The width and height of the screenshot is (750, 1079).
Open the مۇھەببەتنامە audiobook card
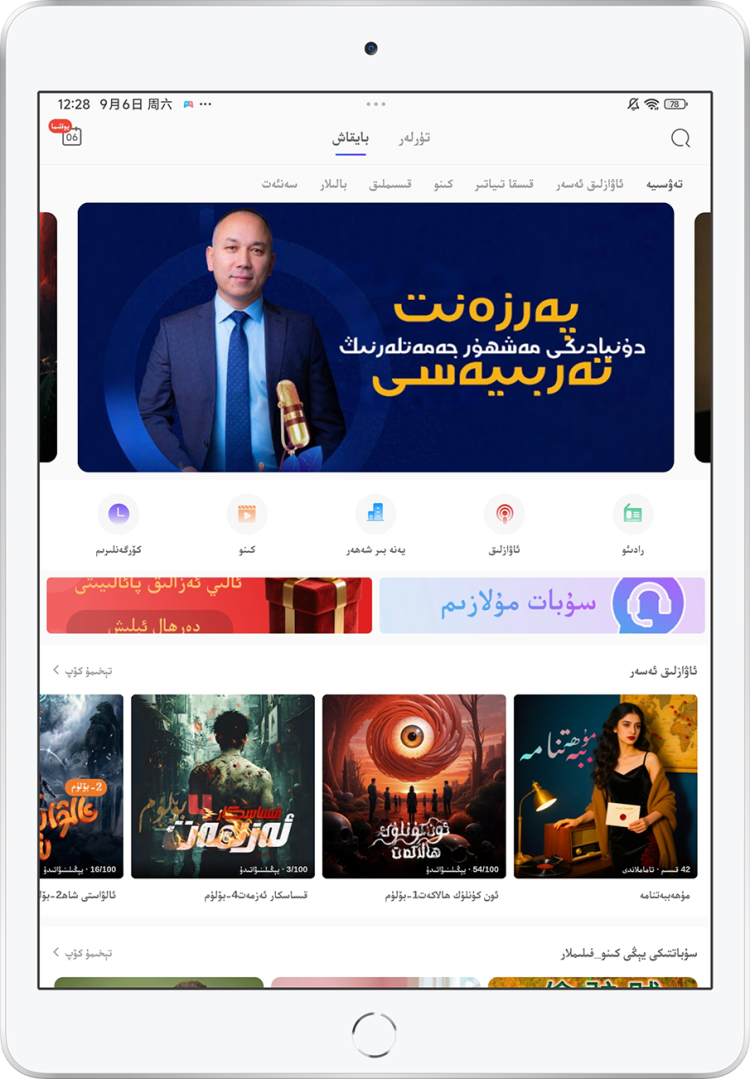pos(605,786)
